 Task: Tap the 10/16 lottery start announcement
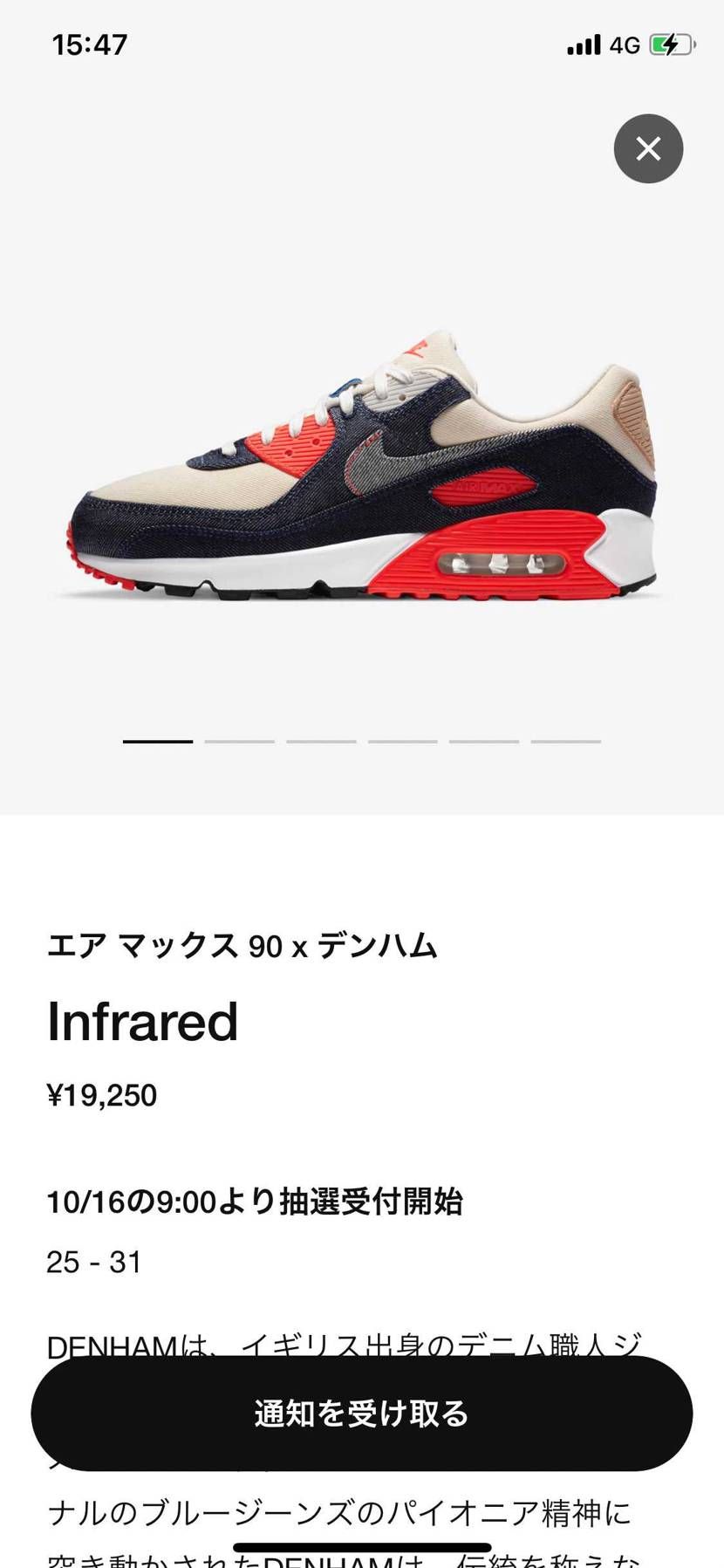click(257, 1202)
